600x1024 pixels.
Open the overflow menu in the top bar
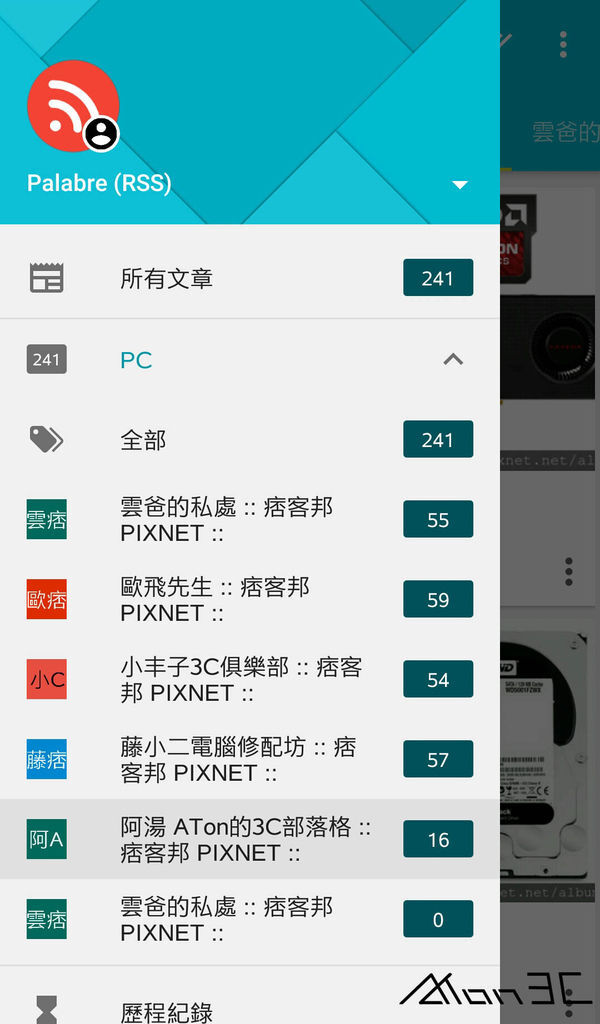click(x=563, y=44)
